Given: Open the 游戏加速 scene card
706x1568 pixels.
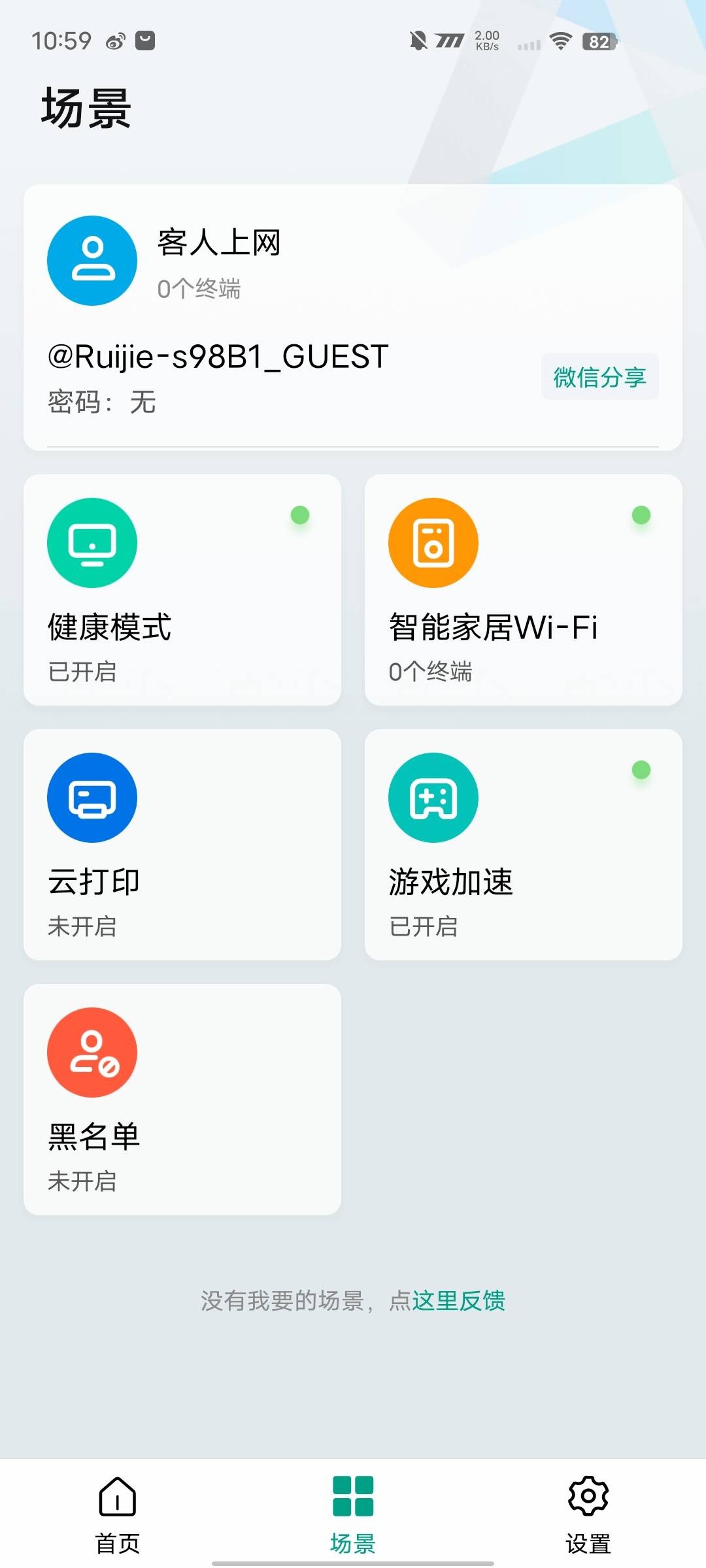Looking at the screenshot, I should coord(523,844).
